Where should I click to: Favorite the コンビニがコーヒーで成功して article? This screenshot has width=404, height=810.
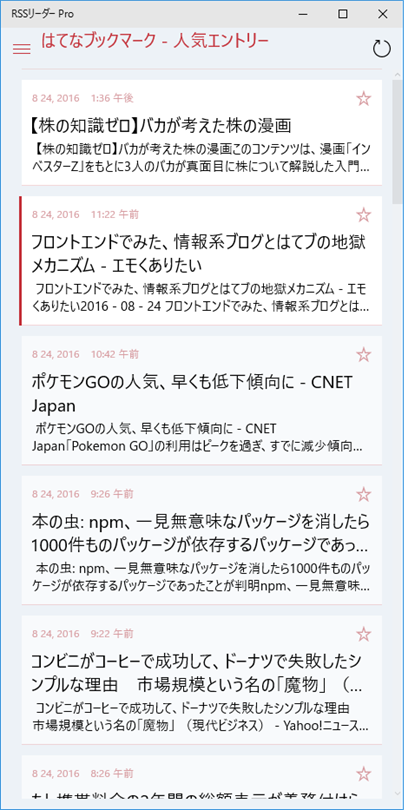364,634
